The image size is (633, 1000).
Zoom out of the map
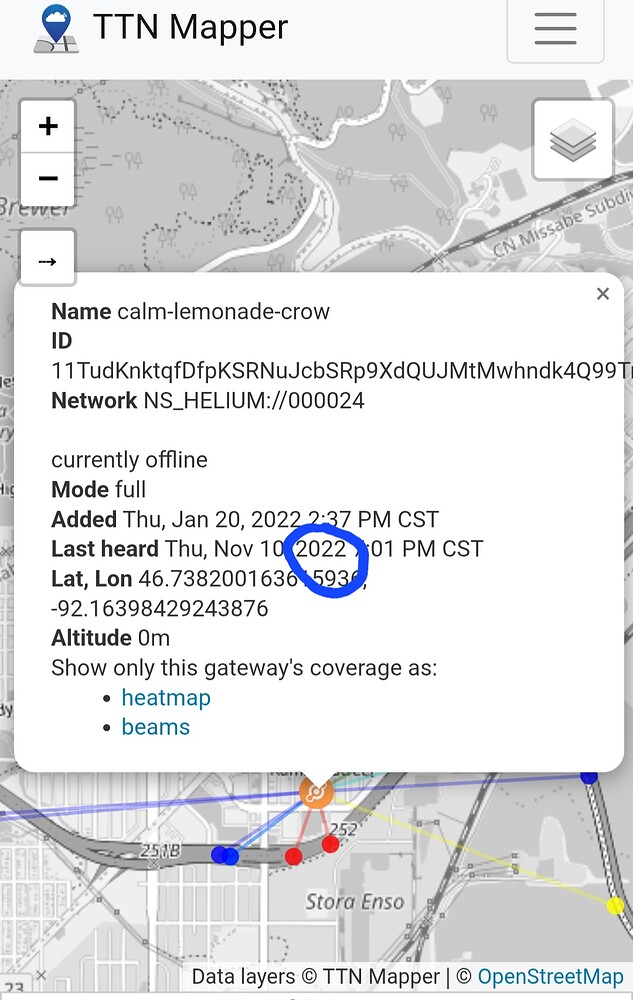click(47, 179)
